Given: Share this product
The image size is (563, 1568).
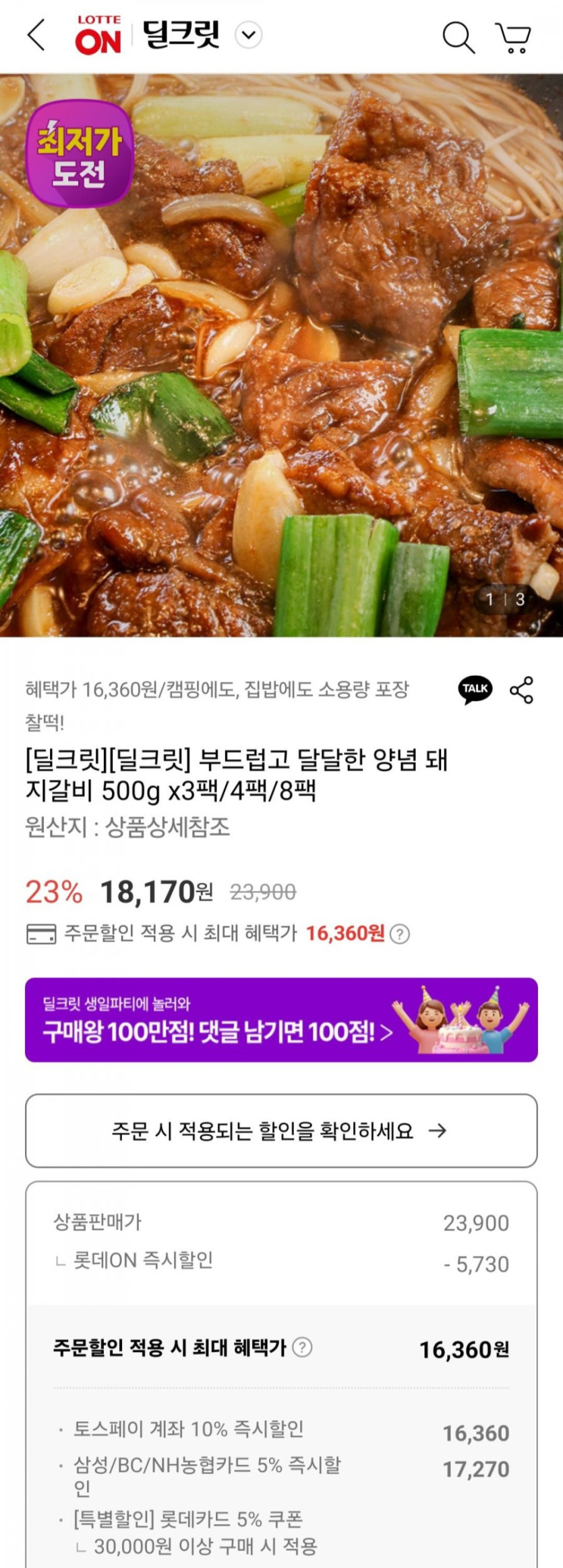Looking at the screenshot, I should (x=522, y=690).
